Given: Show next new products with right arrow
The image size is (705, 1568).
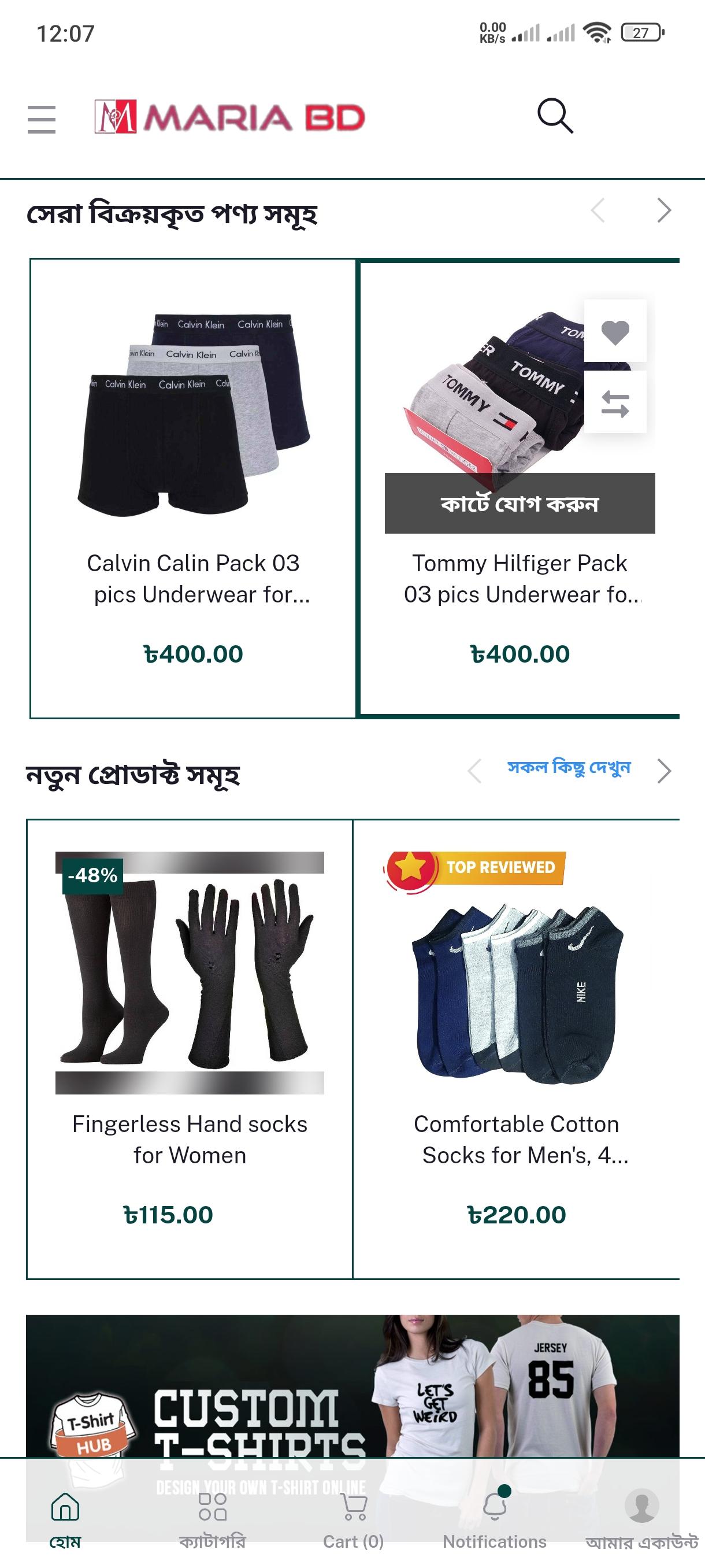Looking at the screenshot, I should 663,771.
